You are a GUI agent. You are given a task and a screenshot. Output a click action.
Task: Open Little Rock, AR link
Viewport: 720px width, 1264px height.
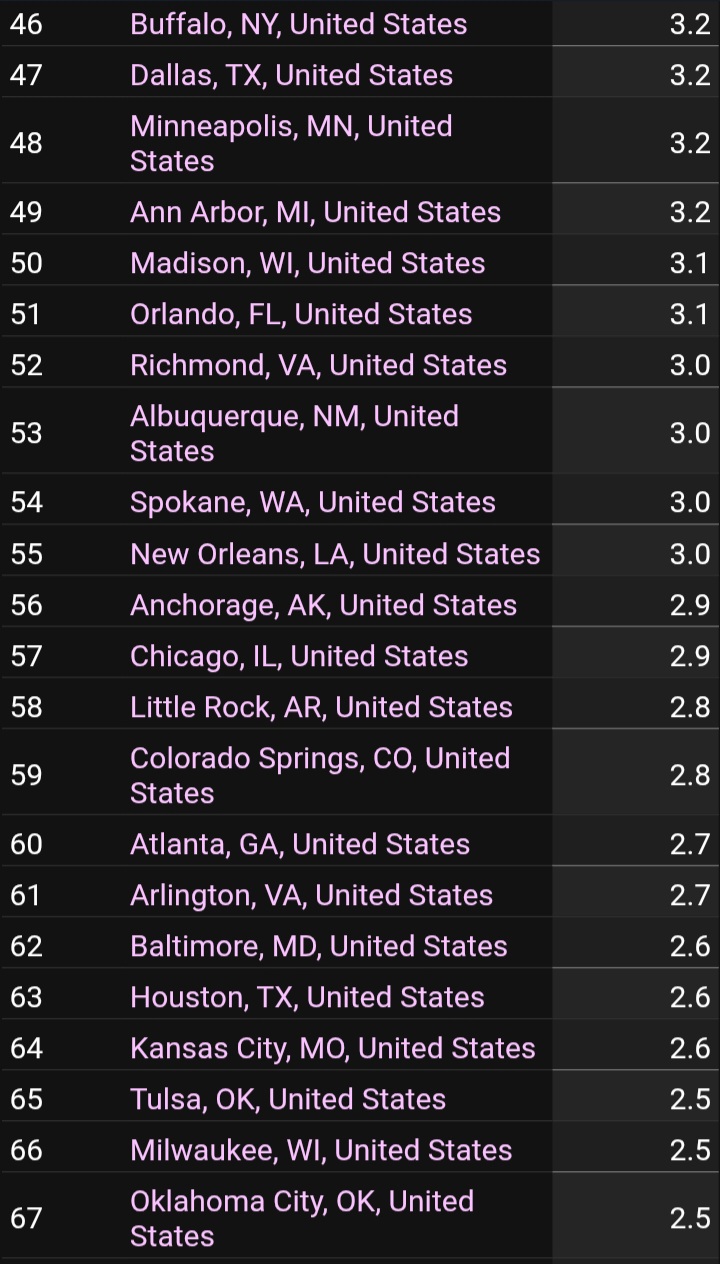pos(321,707)
